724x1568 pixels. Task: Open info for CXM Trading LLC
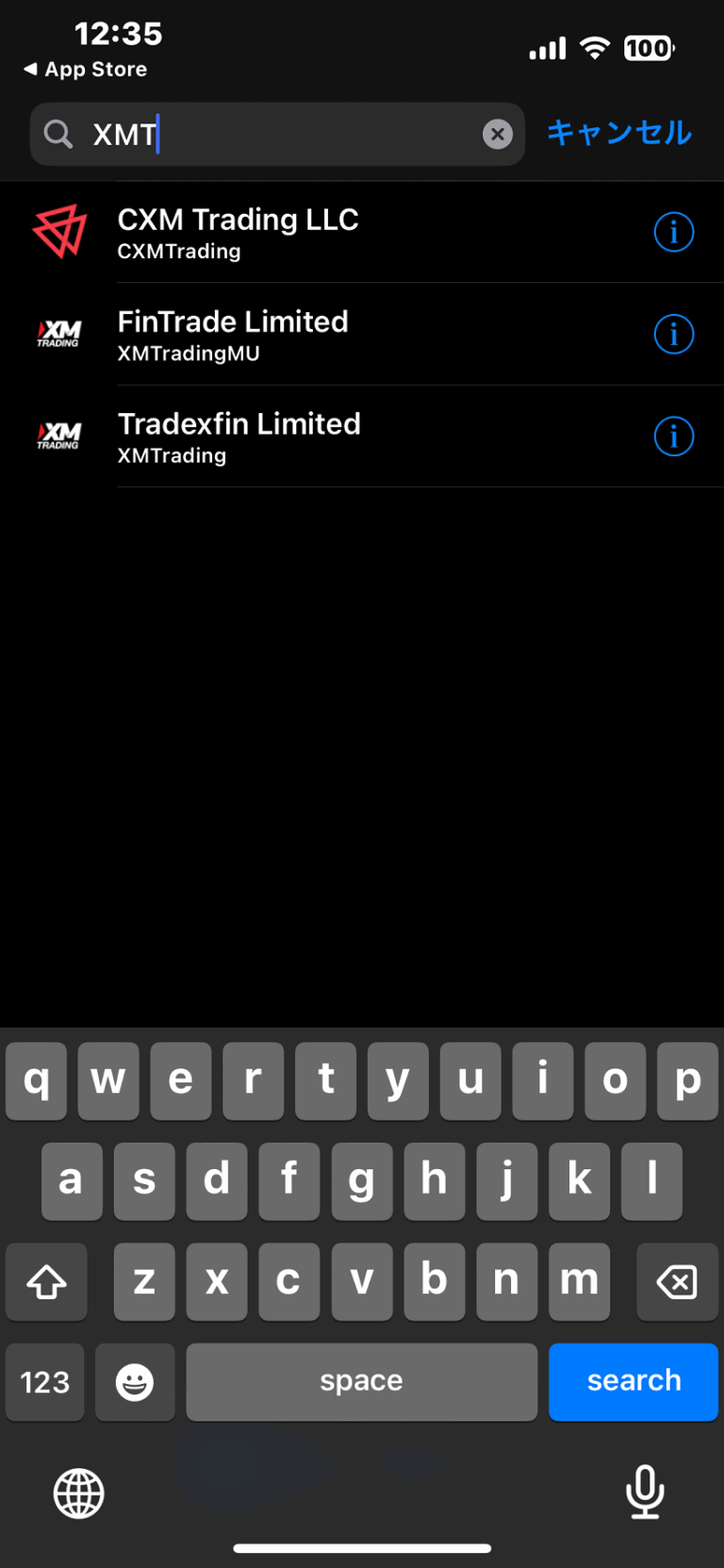tap(673, 232)
